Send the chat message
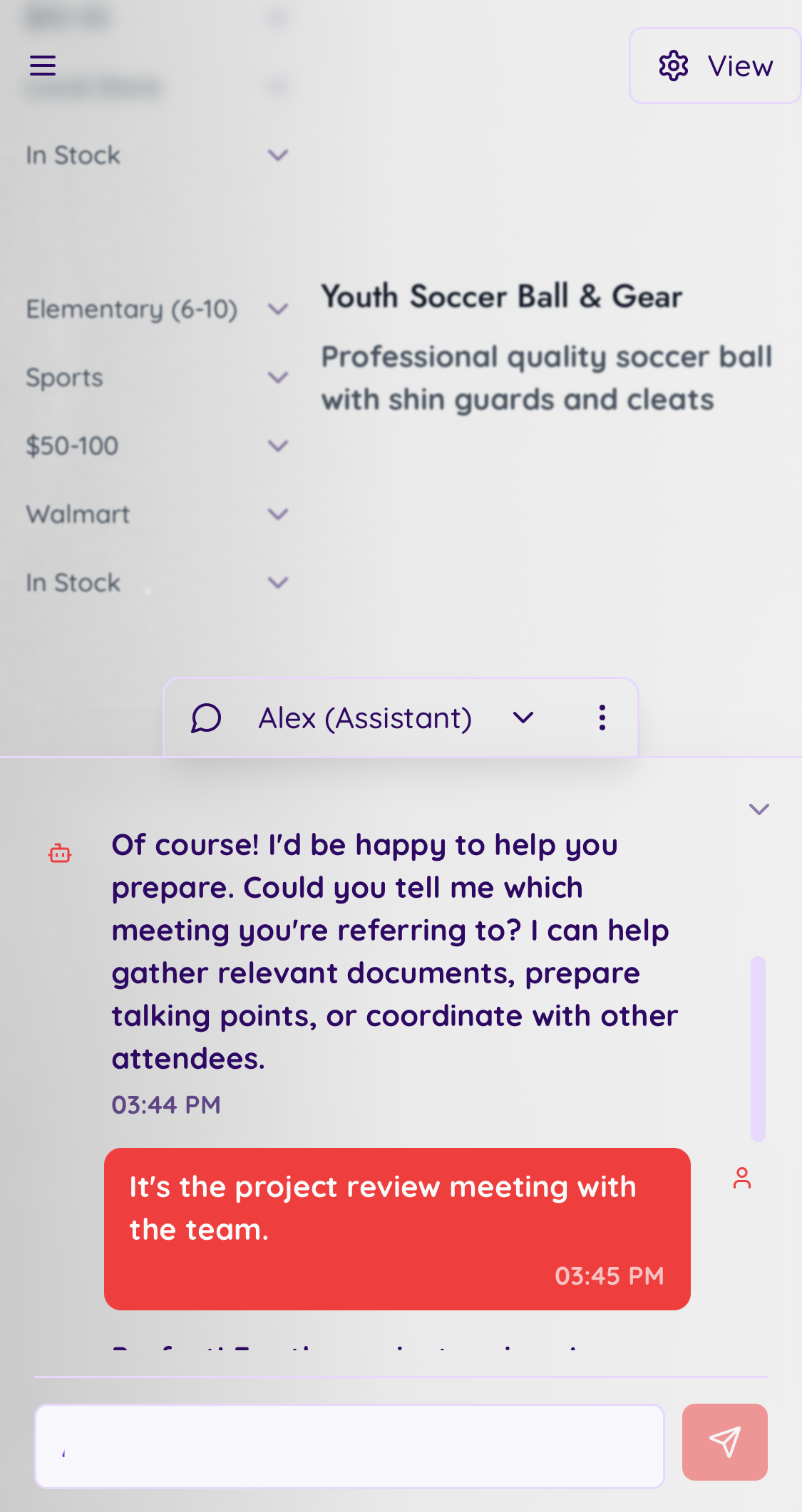802x1512 pixels. pyautogui.click(x=724, y=1442)
